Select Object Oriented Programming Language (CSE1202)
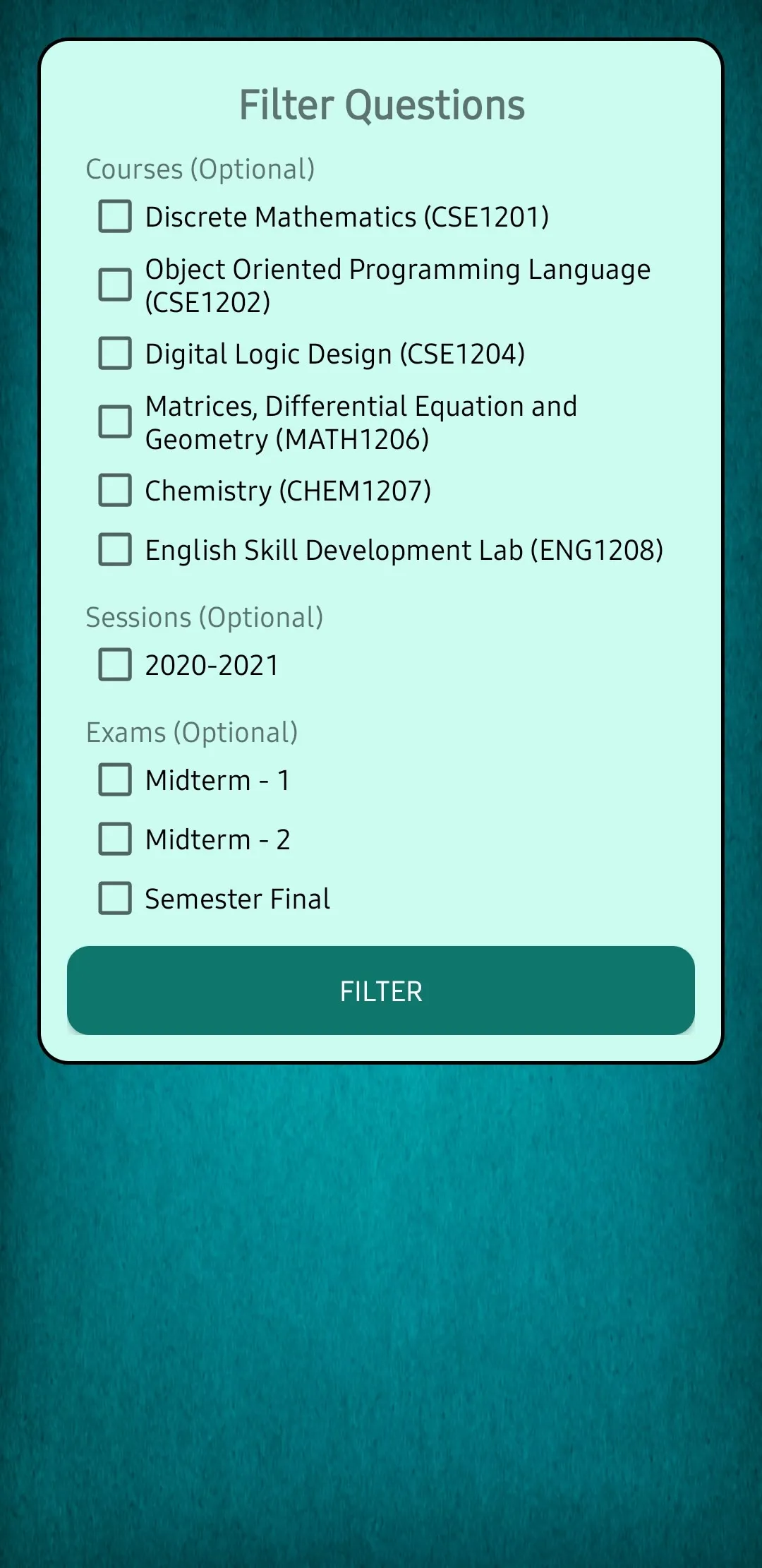Screen dimensions: 762x1568 tap(115, 285)
